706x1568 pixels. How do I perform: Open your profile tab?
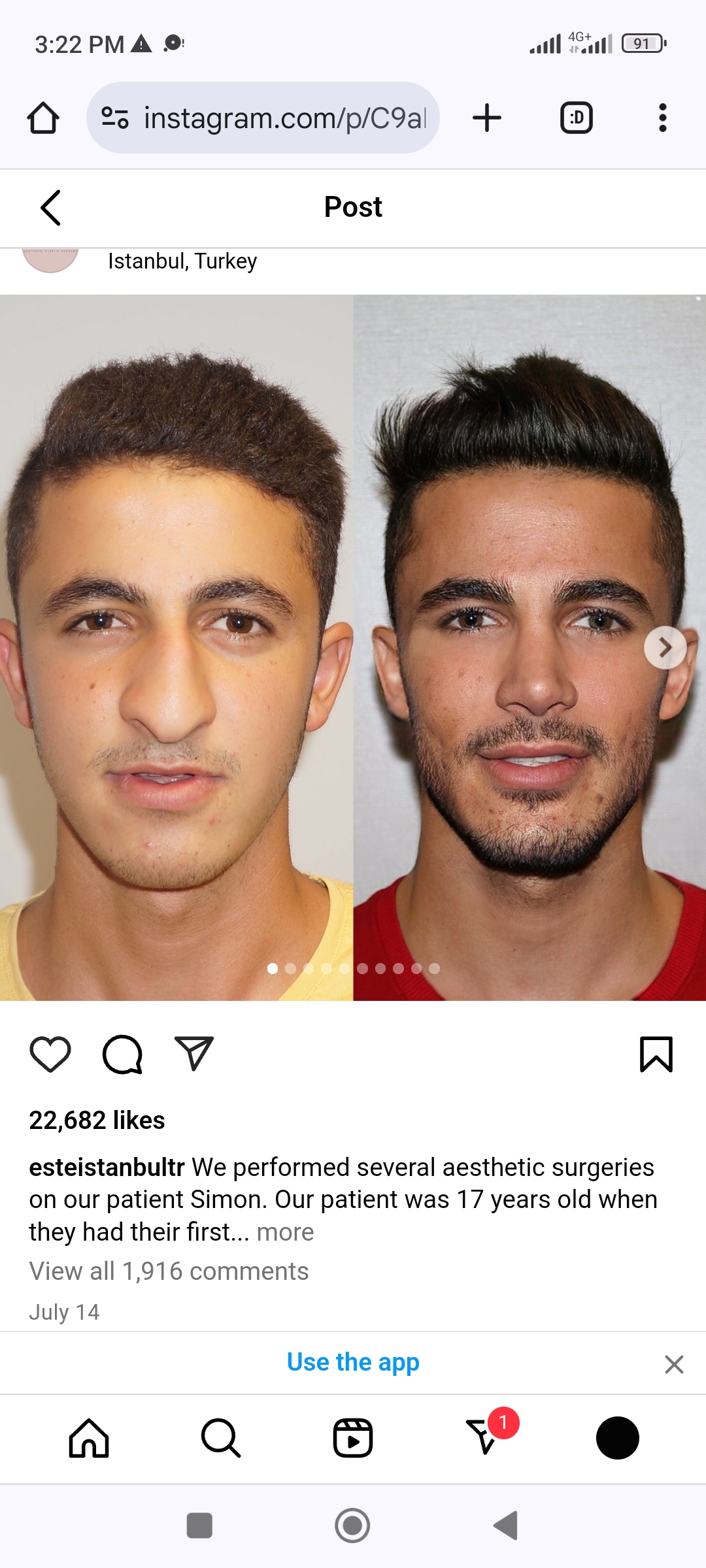point(617,1438)
